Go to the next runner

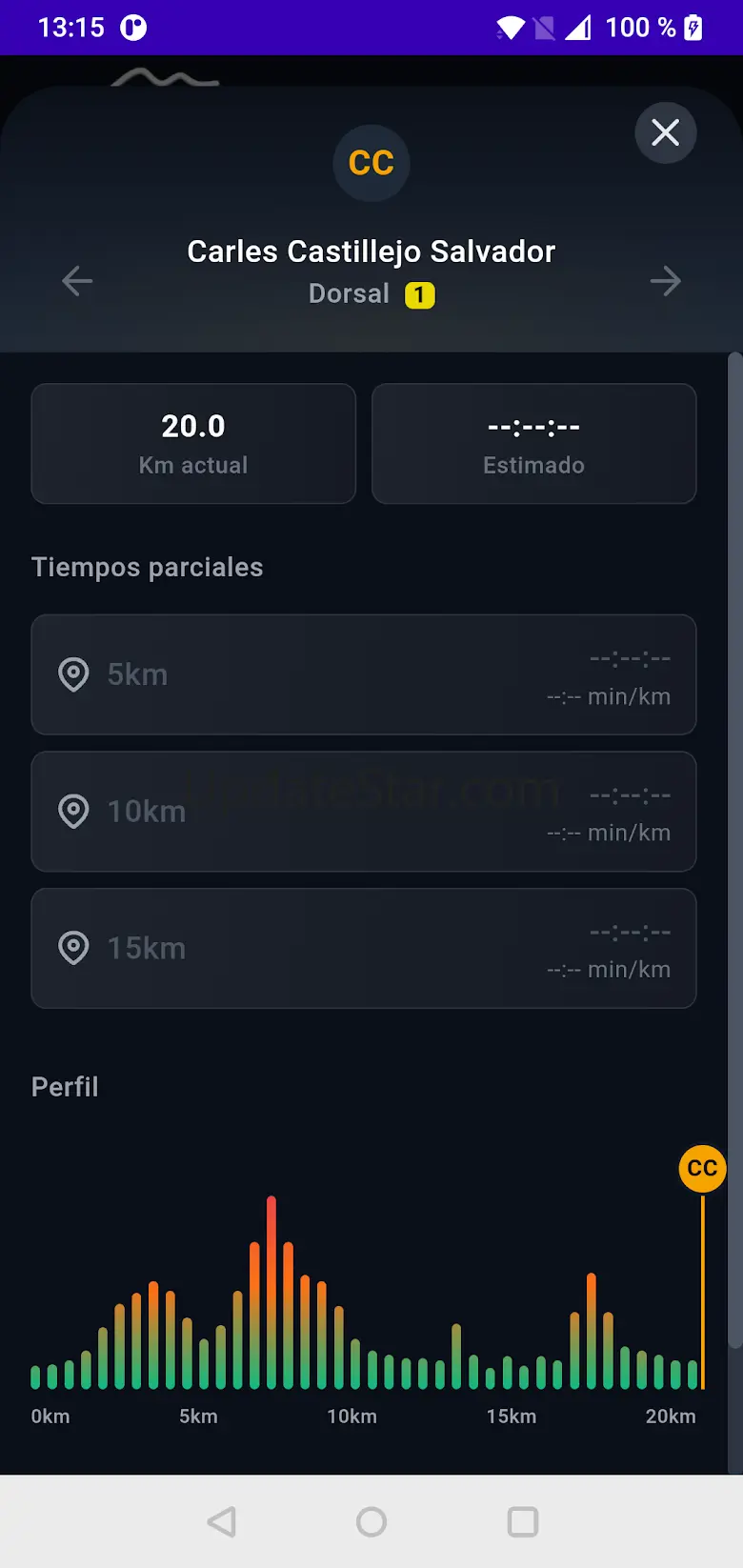pyautogui.click(x=665, y=281)
